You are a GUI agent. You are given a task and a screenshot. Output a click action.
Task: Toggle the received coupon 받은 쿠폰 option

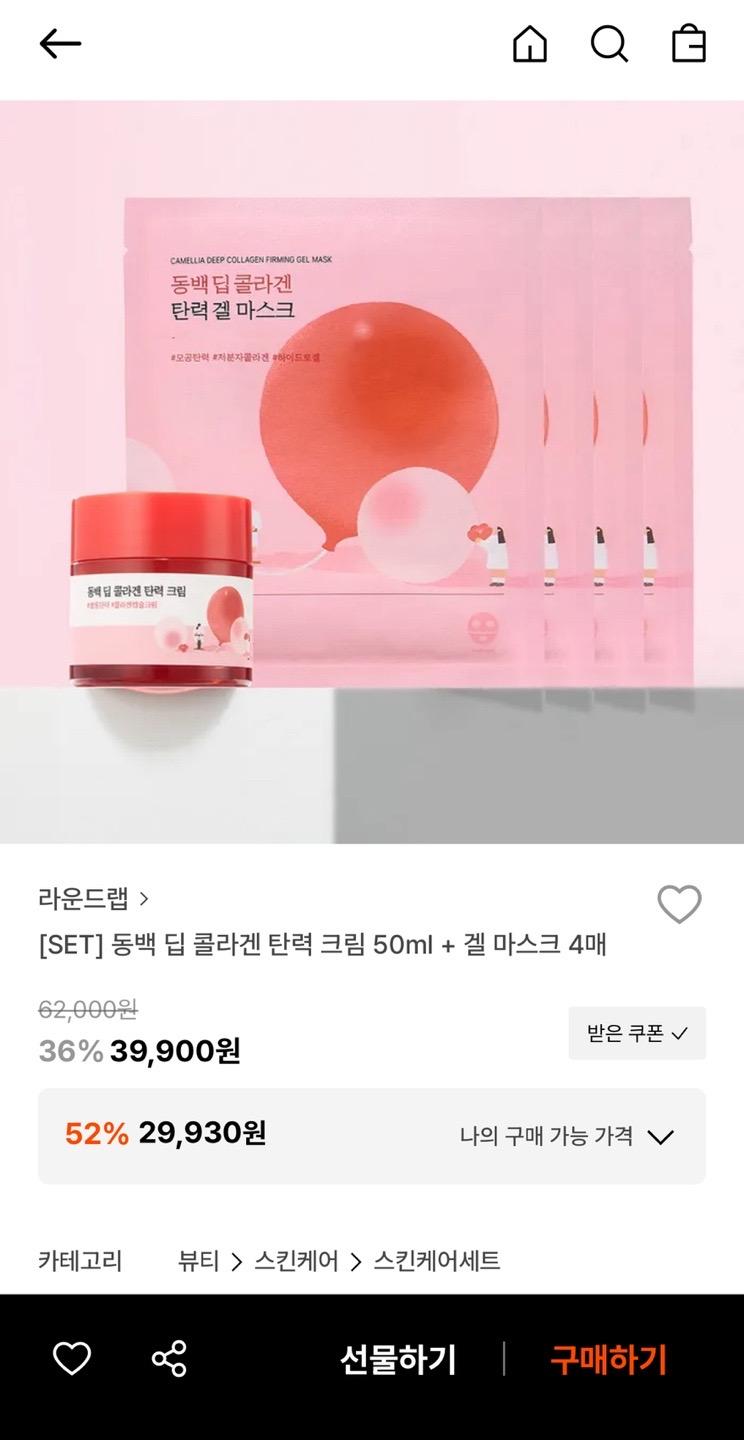637,1033
